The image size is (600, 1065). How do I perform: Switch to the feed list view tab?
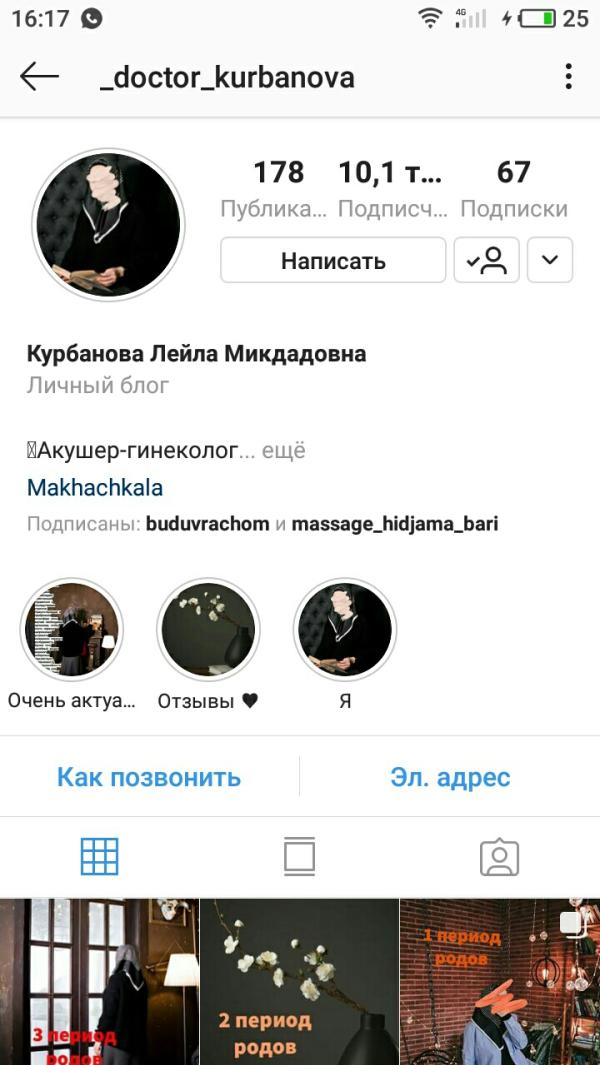(300, 856)
